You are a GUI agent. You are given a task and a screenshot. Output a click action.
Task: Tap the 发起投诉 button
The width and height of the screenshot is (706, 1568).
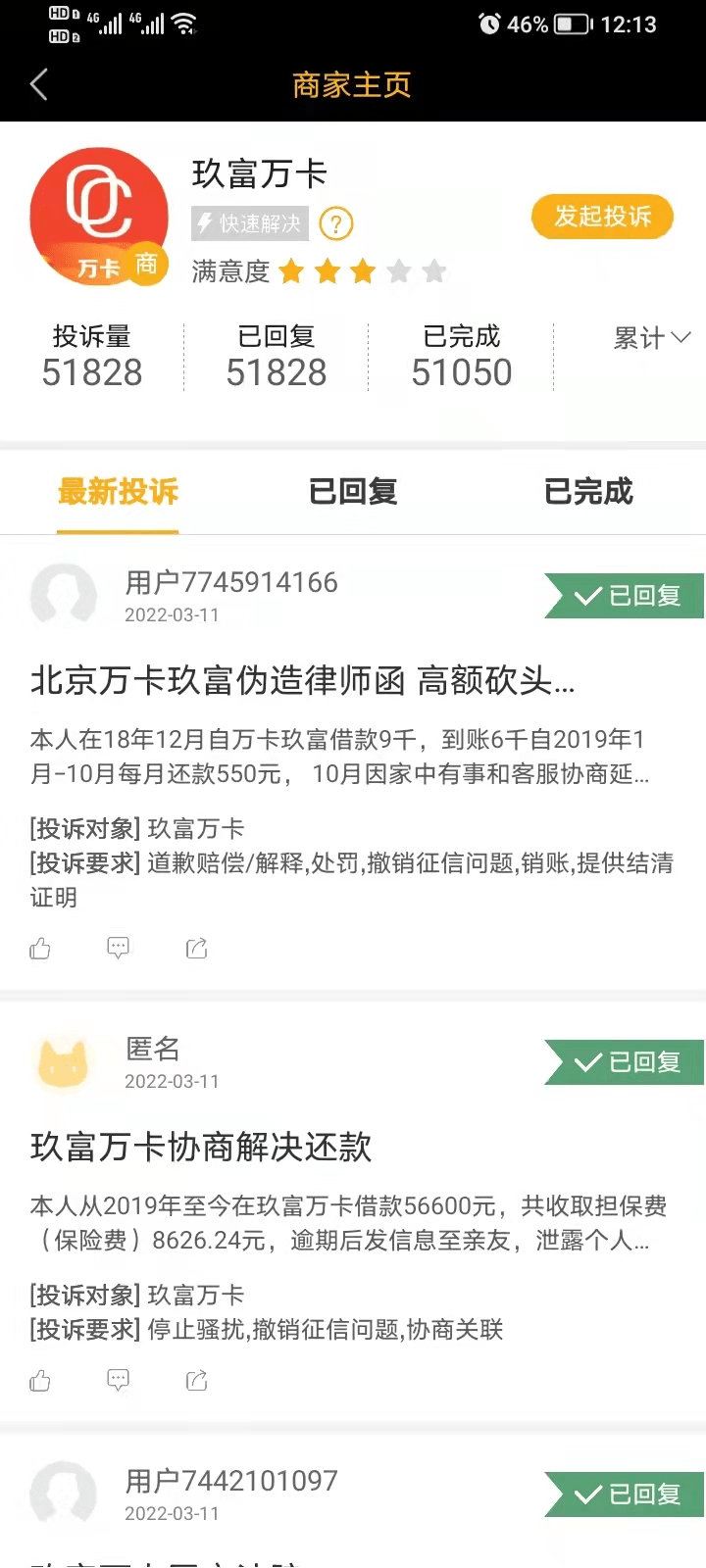[x=602, y=217]
